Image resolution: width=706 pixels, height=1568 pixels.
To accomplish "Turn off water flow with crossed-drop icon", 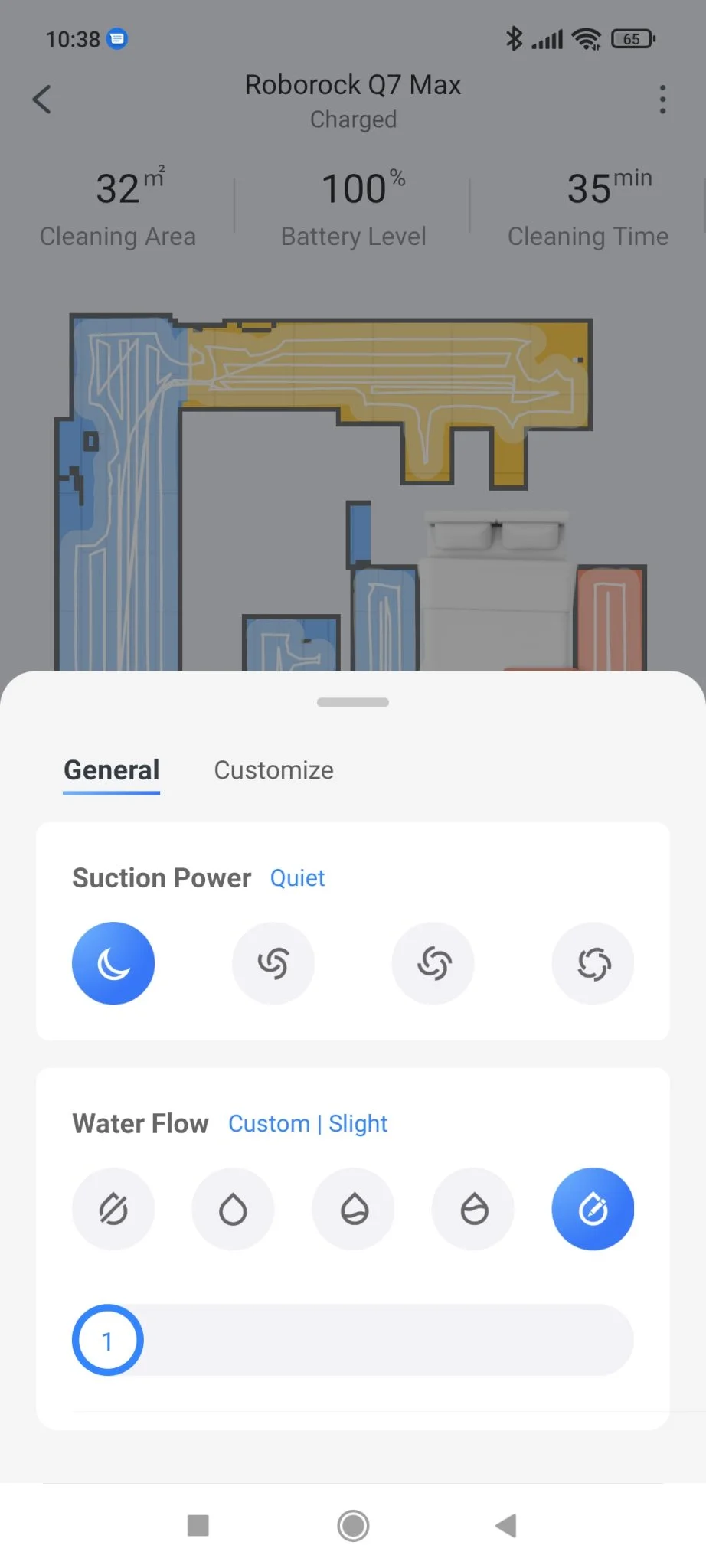I will pos(113,1209).
